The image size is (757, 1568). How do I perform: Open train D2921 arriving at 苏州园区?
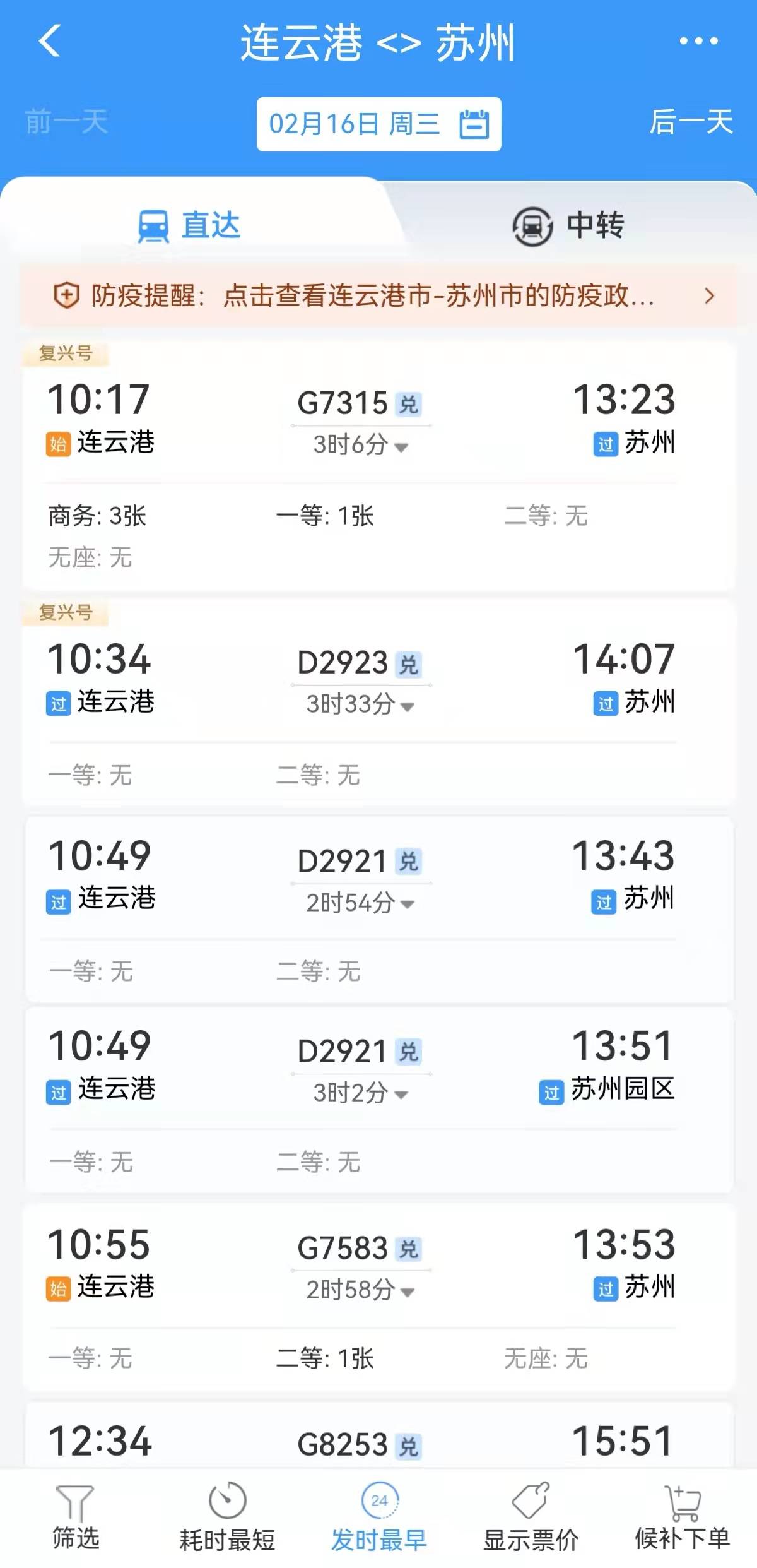tap(378, 1100)
